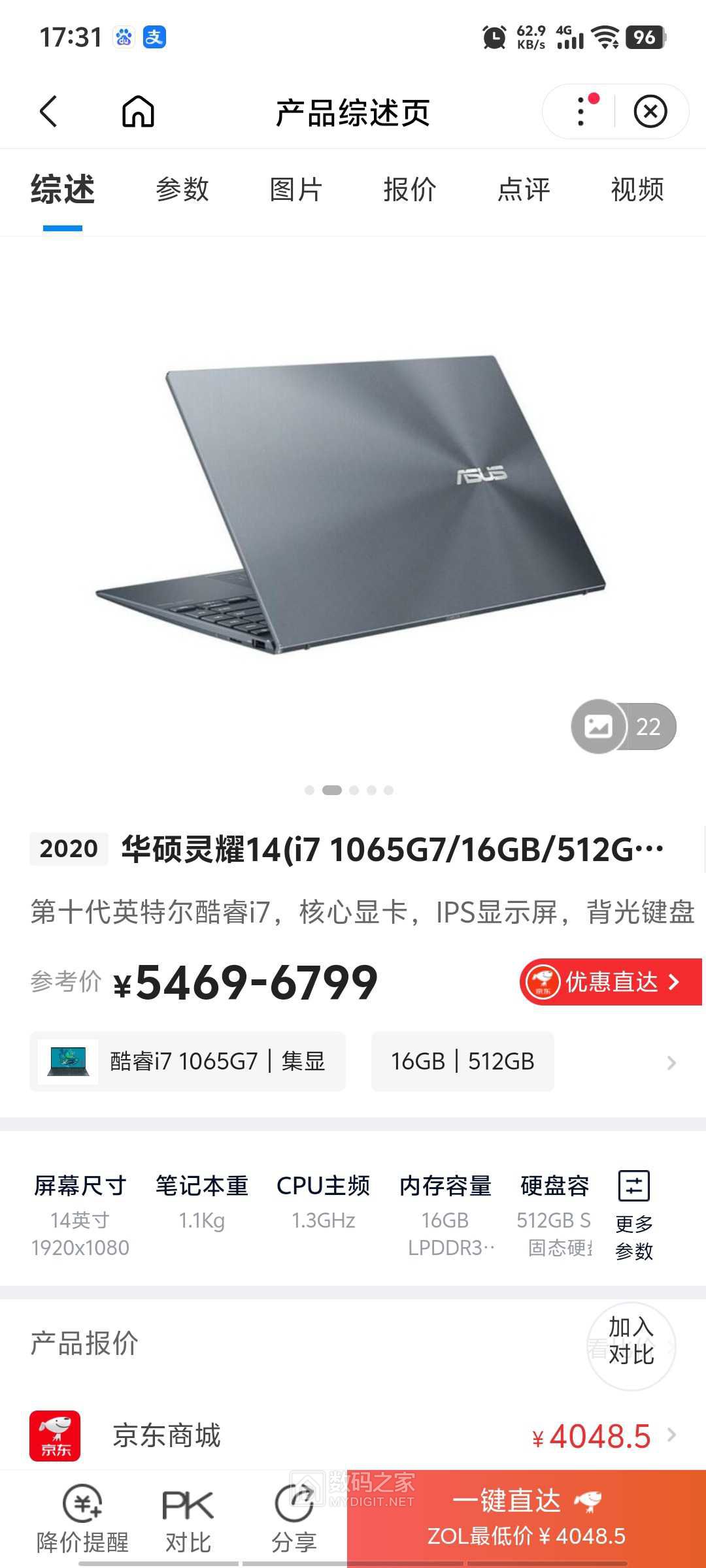This screenshot has height=1568, width=706.
Task: Open the 京东商城 price offer row
Action: pyautogui.click(x=353, y=1436)
